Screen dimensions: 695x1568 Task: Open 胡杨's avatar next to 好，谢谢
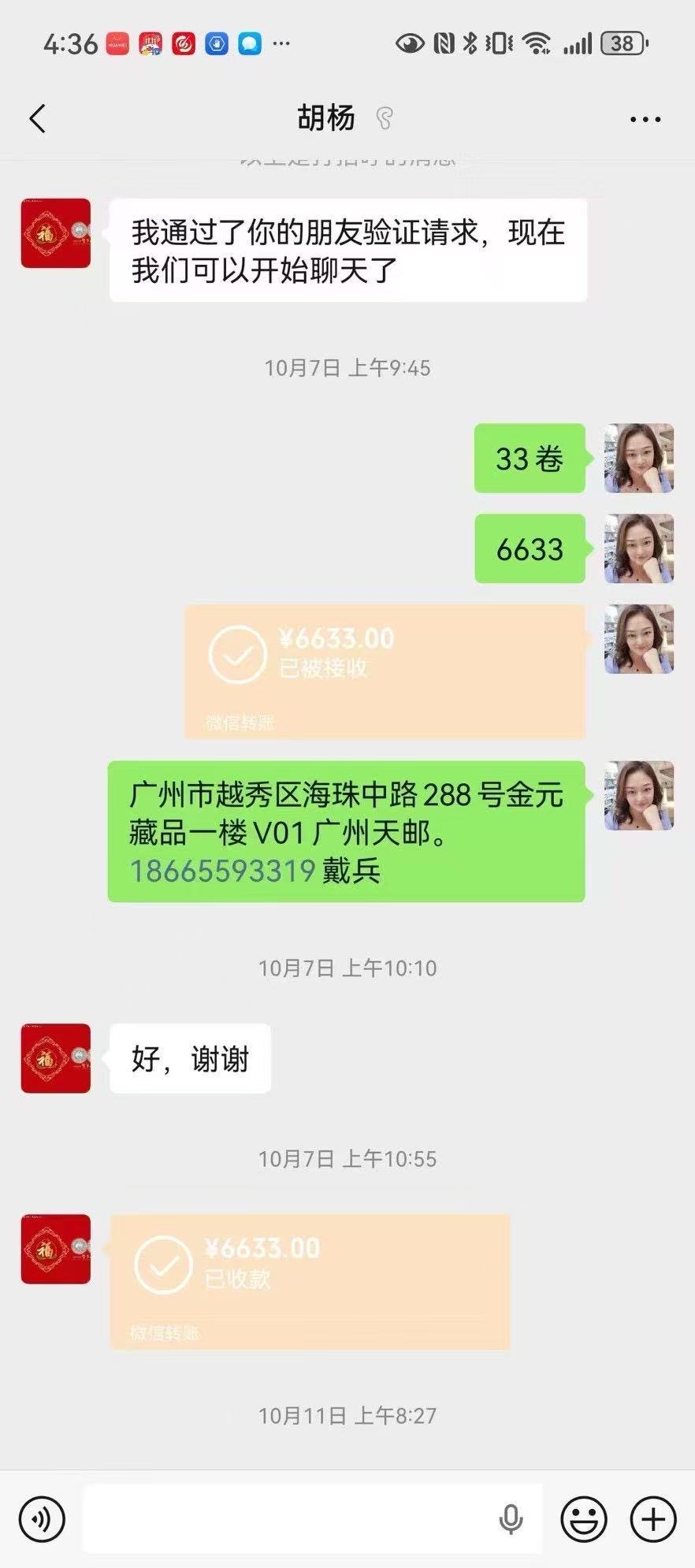click(x=56, y=1058)
